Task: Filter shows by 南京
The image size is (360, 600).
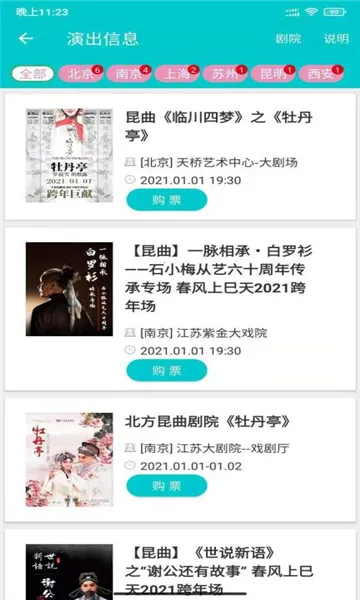Action: (129, 73)
